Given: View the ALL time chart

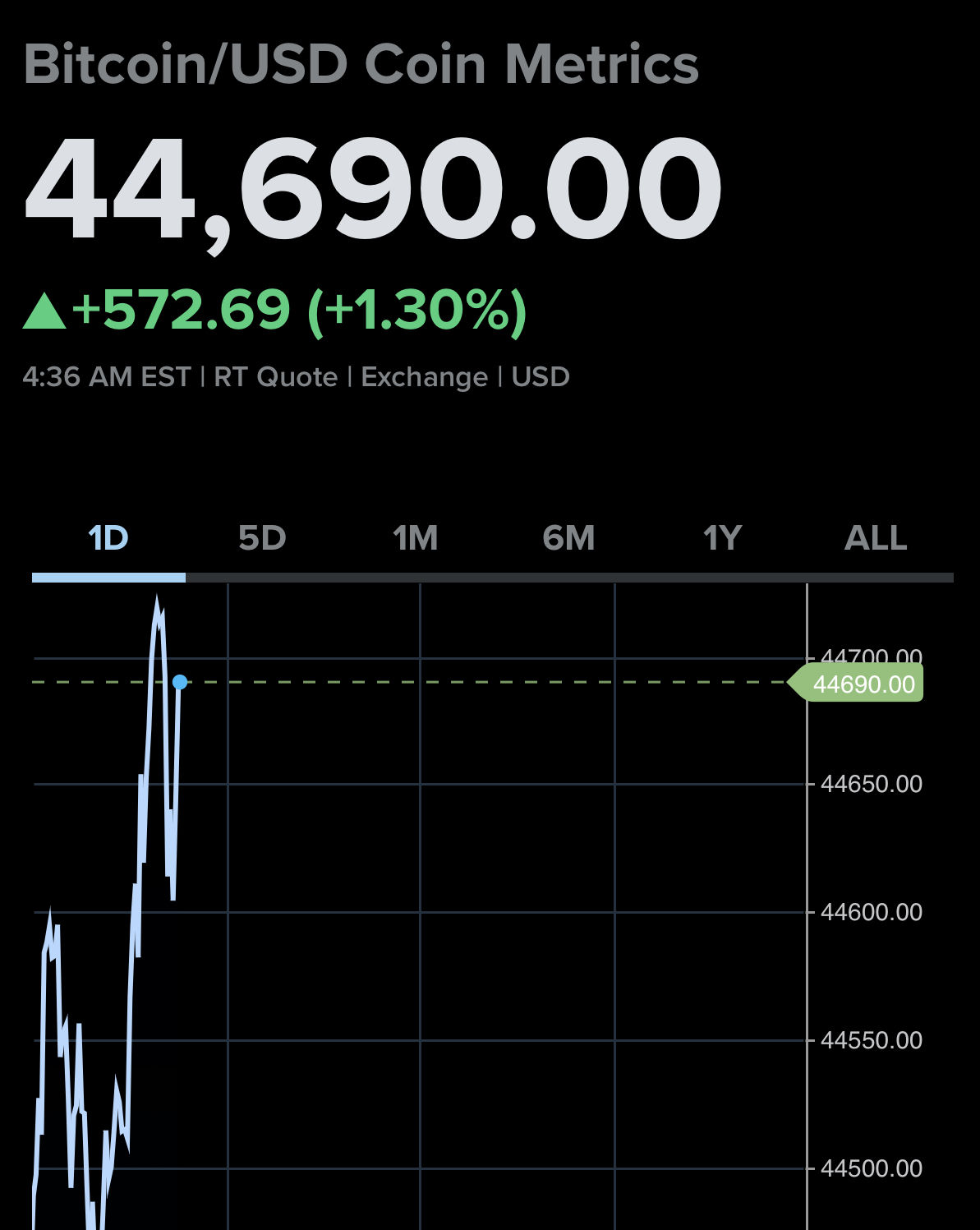Looking at the screenshot, I should click(876, 539).
